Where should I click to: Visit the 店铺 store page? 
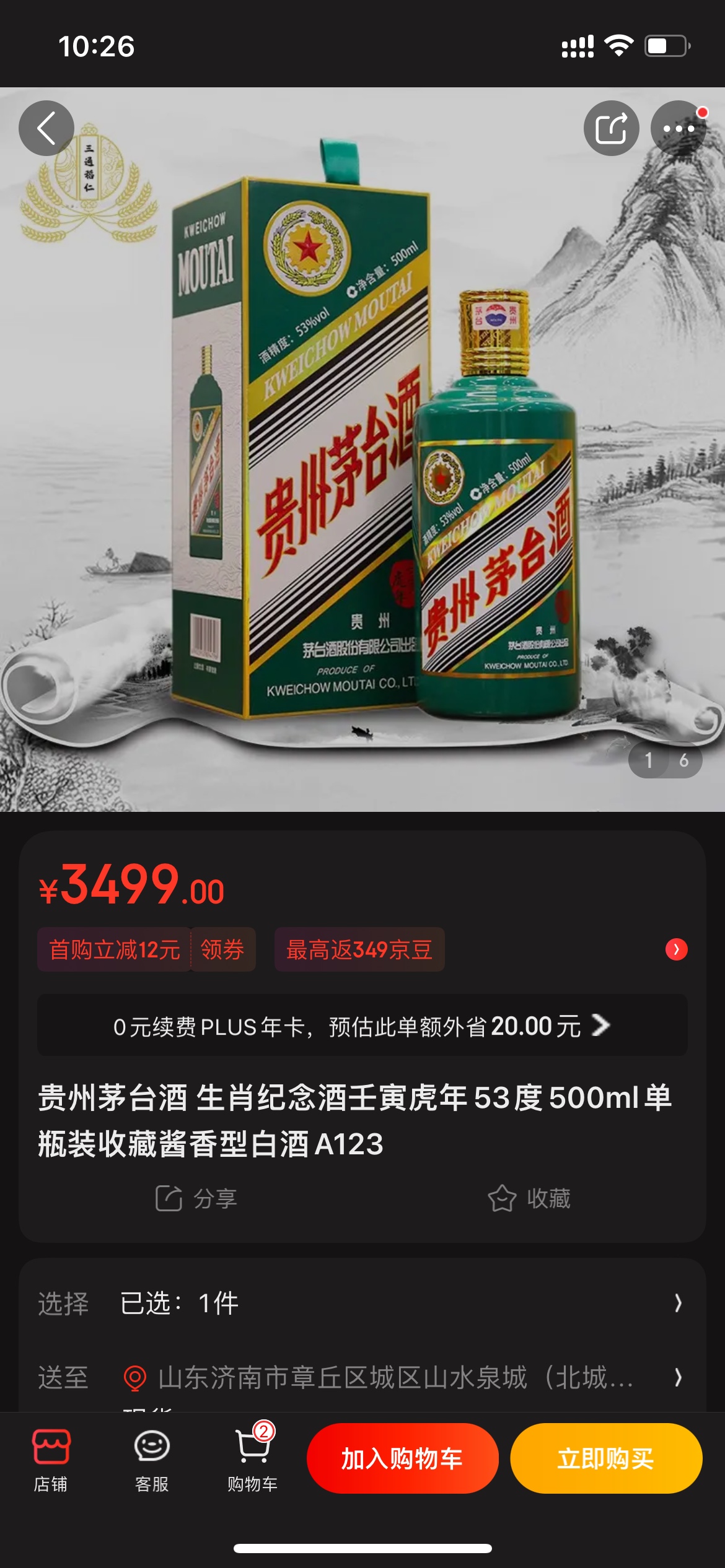[51, 1460]
